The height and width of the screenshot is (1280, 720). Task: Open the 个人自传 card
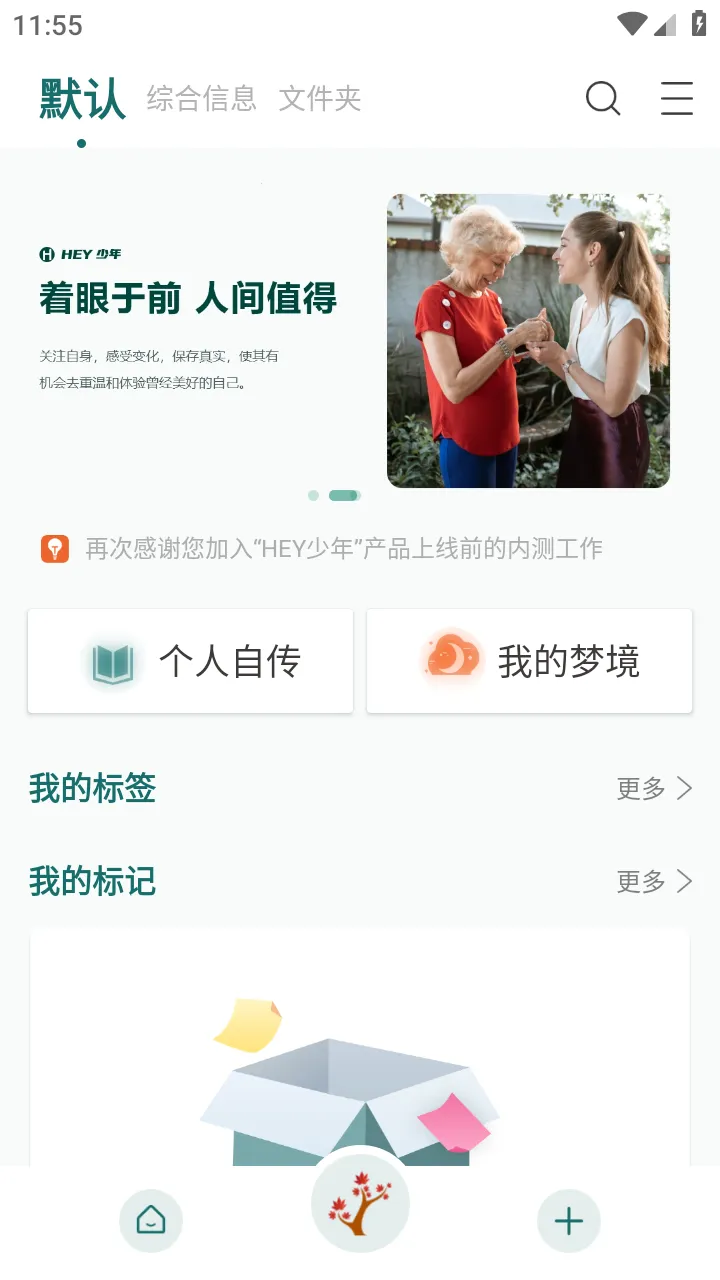tap(190, 661)
